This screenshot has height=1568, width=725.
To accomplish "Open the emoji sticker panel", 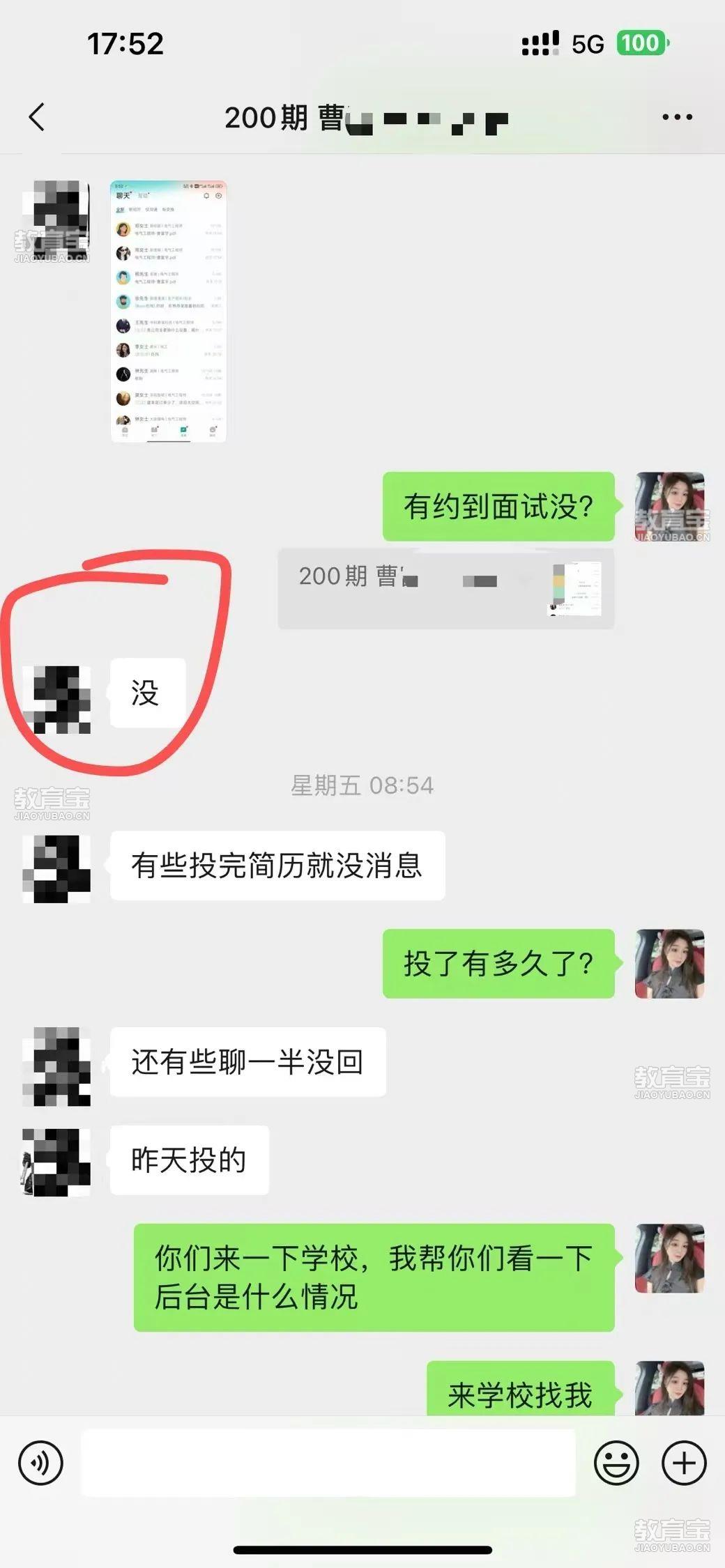I will (616, 1463).
